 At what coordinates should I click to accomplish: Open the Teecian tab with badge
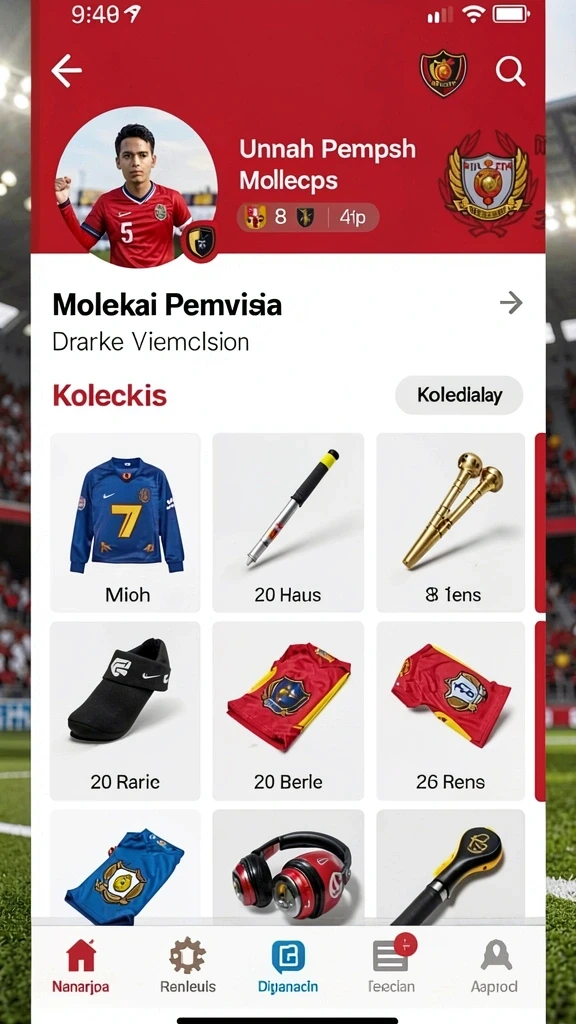click(x=392, y=967)
